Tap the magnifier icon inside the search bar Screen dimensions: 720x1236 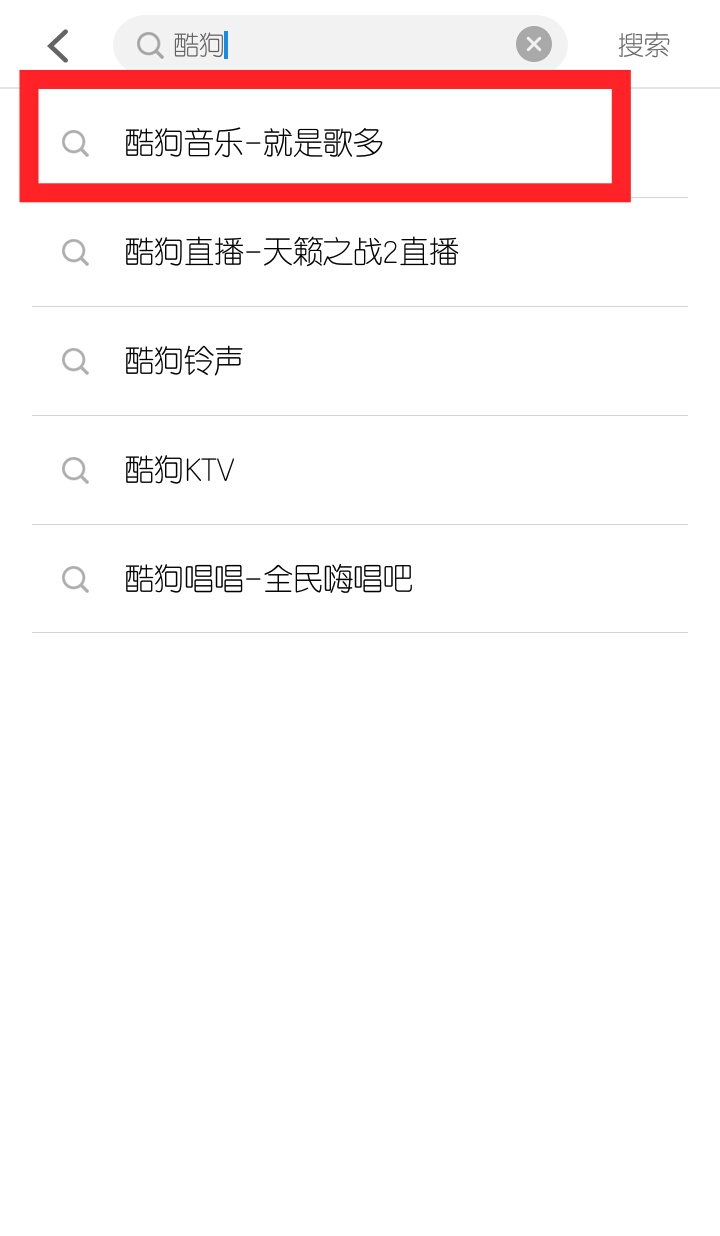[148, 44]
